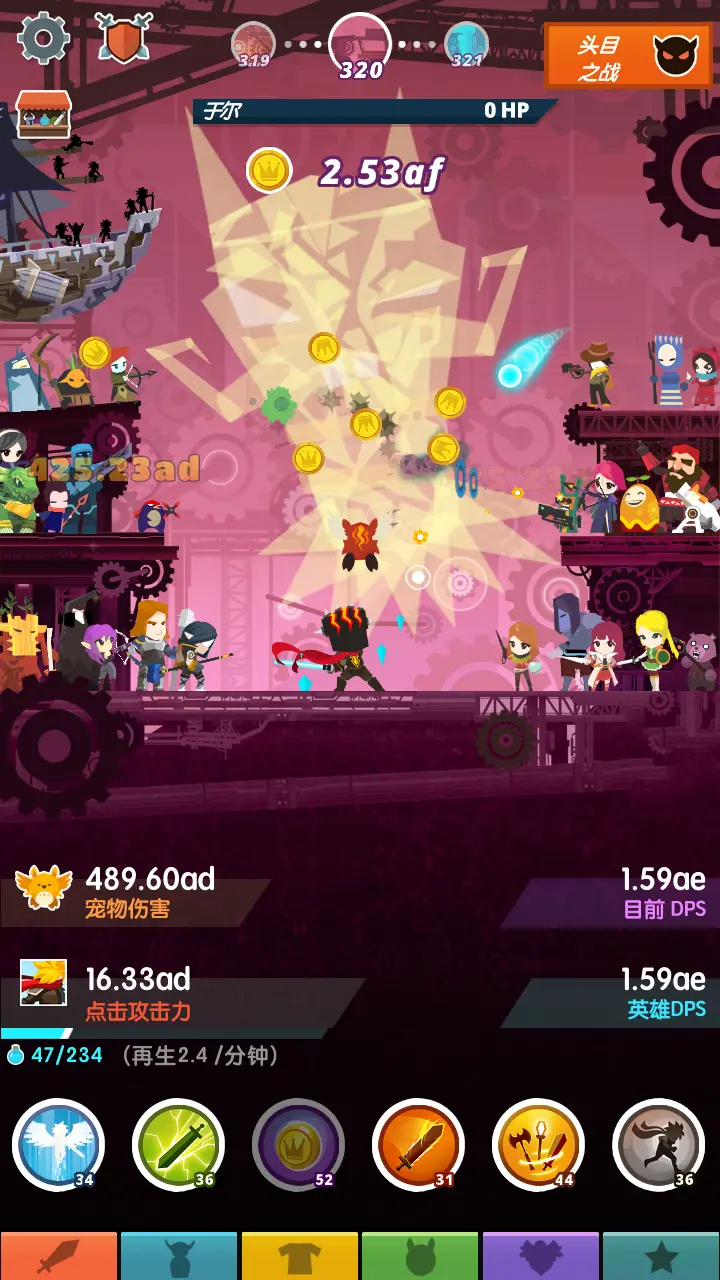720x1280 pixels.
Task: Switch to the green pets tab
Action: 420,1257
